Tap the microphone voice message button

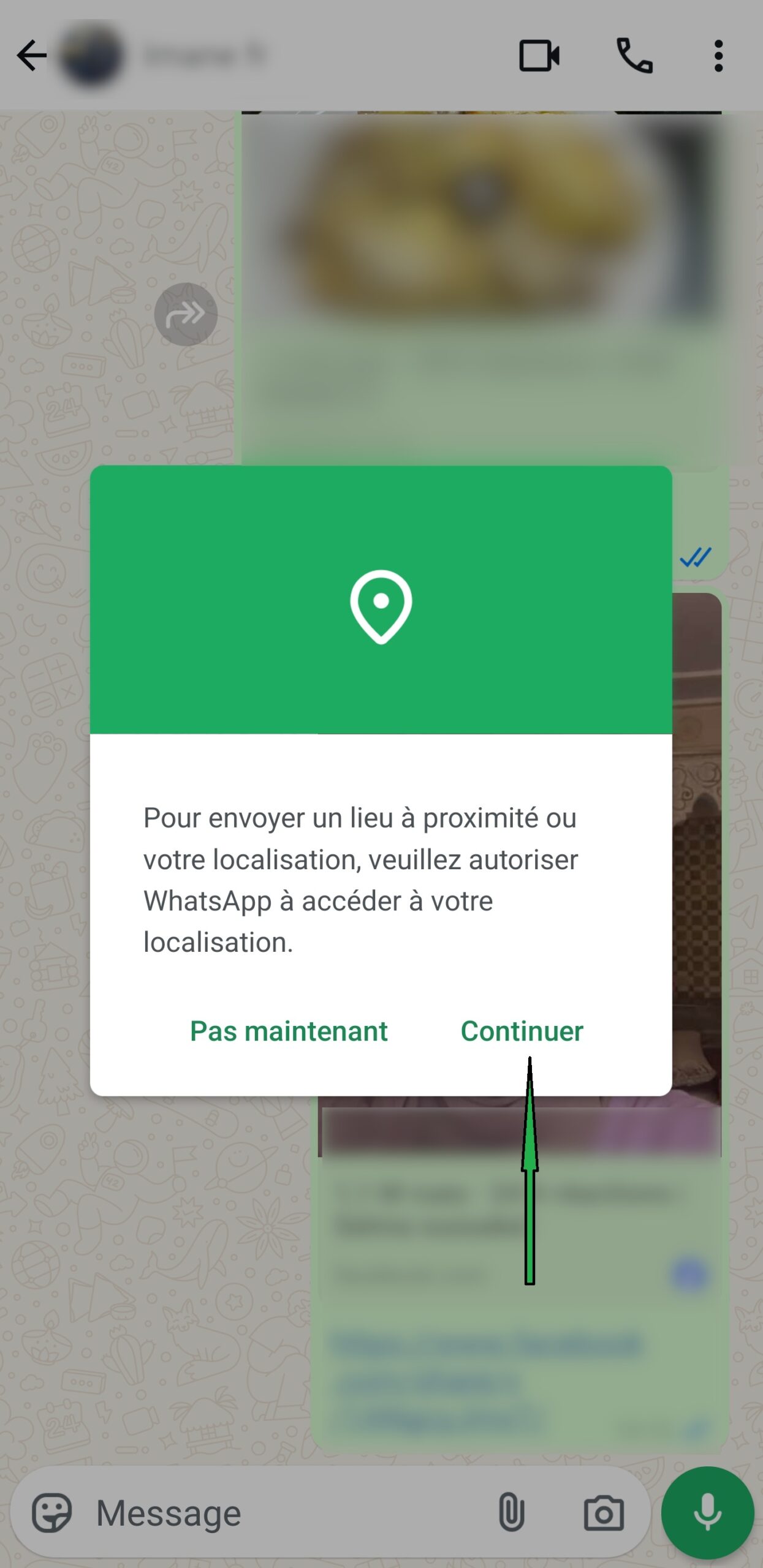tap(707, 1512)
